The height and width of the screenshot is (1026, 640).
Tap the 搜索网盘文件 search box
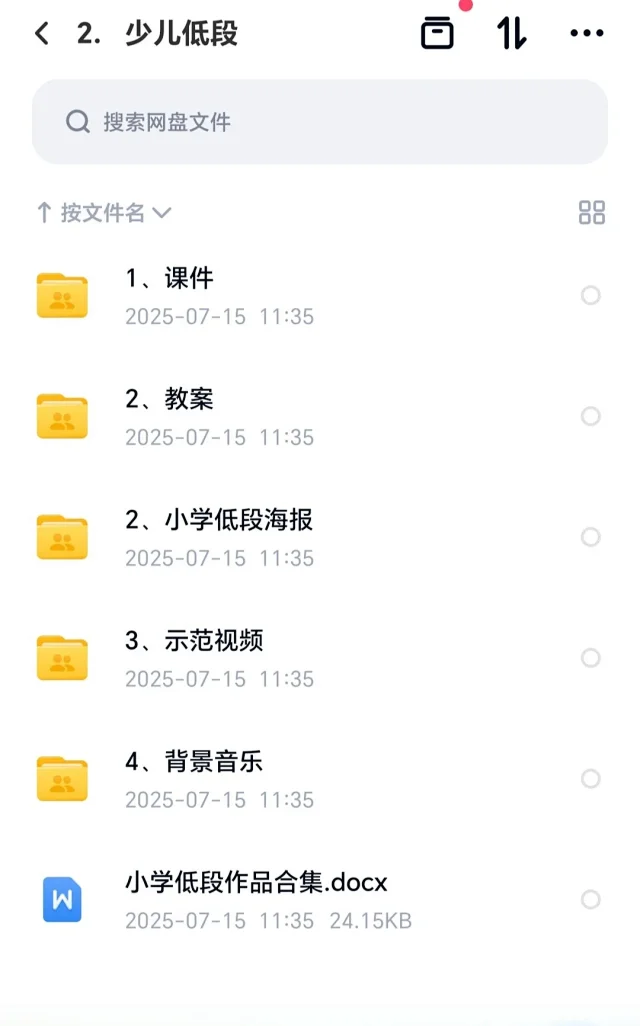coord(320,122)
